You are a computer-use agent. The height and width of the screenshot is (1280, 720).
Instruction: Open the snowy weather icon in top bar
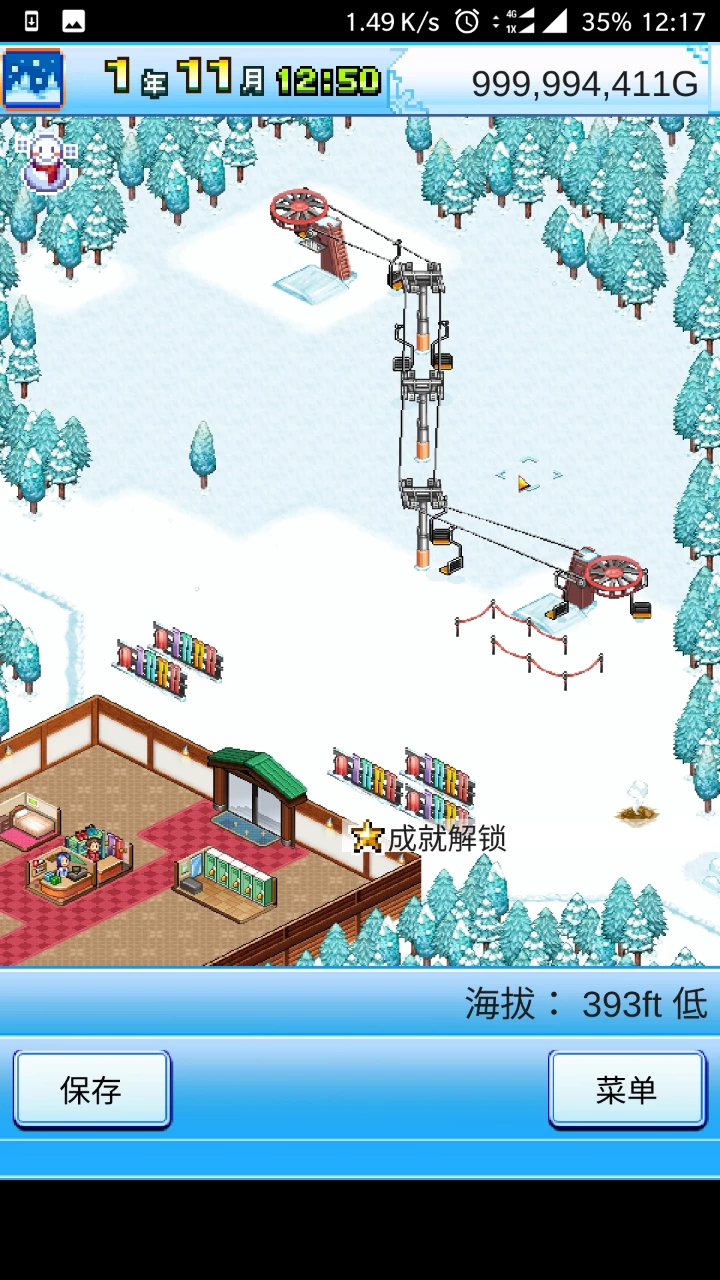[33, 79]
